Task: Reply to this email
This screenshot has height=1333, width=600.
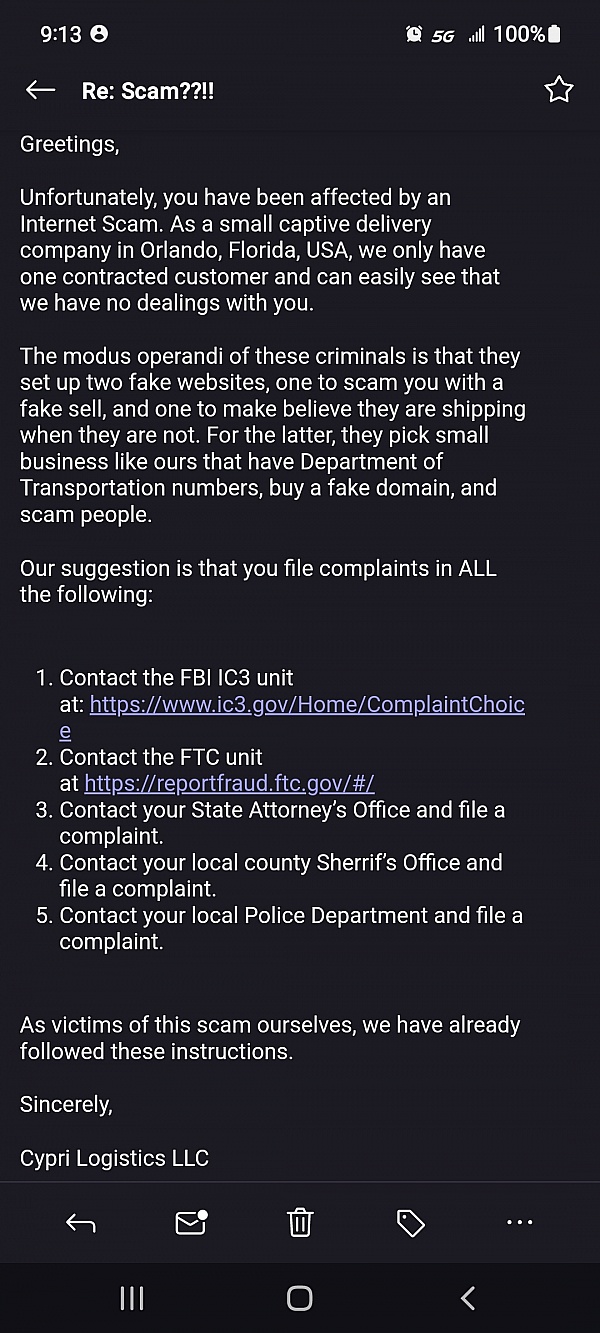Action: point(80,1222)
